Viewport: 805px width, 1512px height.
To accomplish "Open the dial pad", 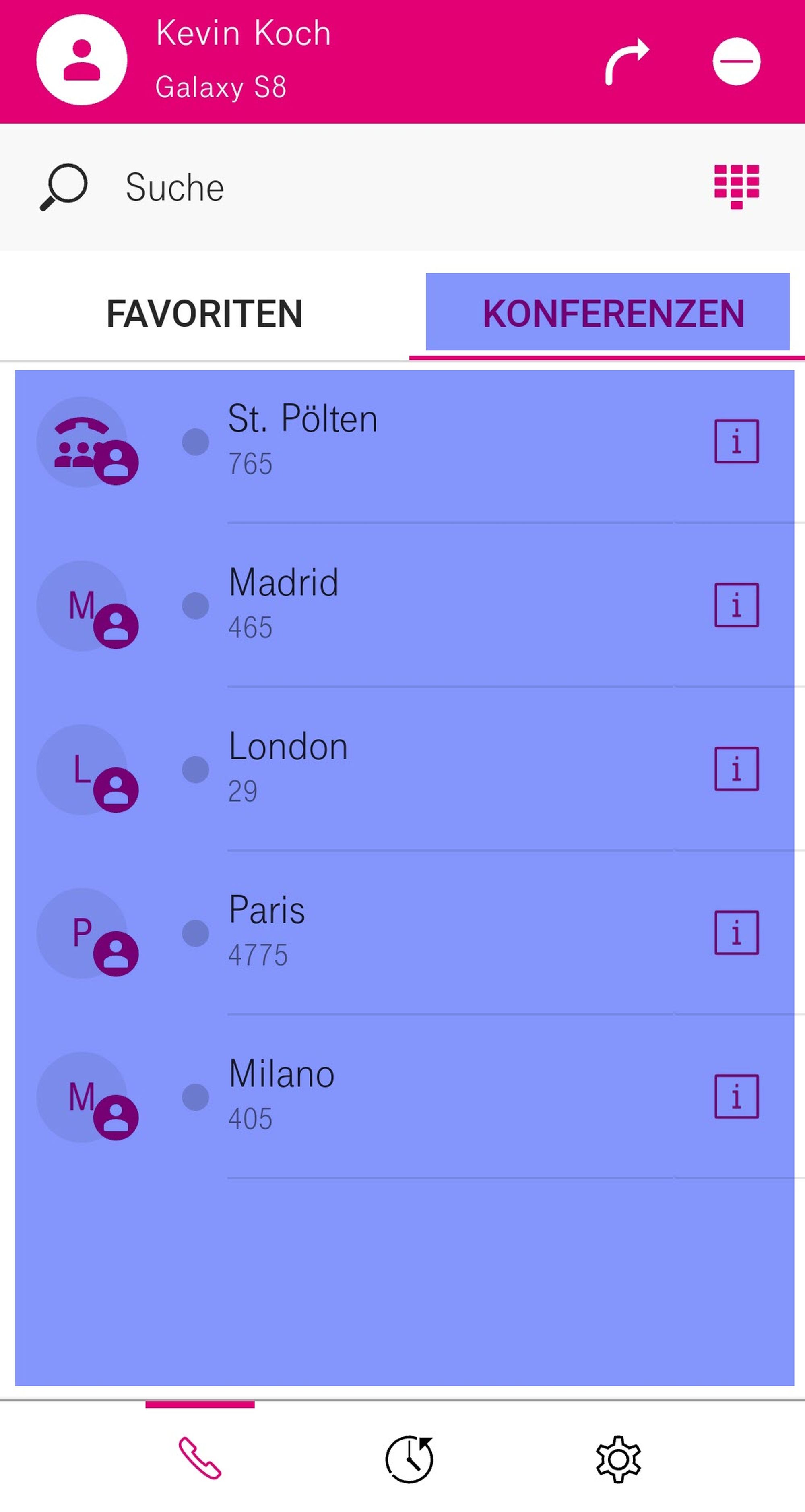I will 736,187.
